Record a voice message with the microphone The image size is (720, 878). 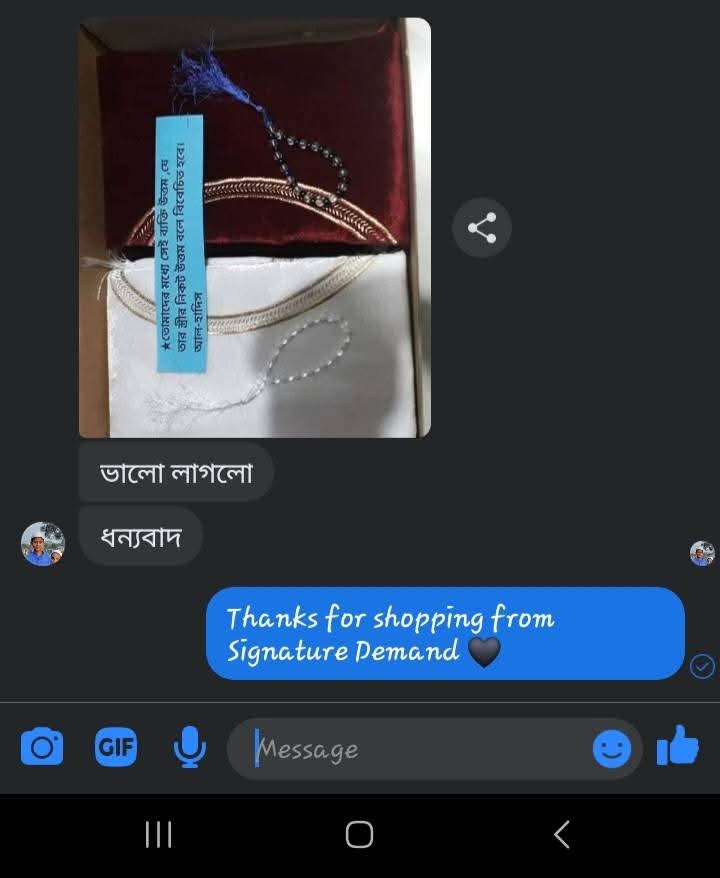[x=188, y=748]
